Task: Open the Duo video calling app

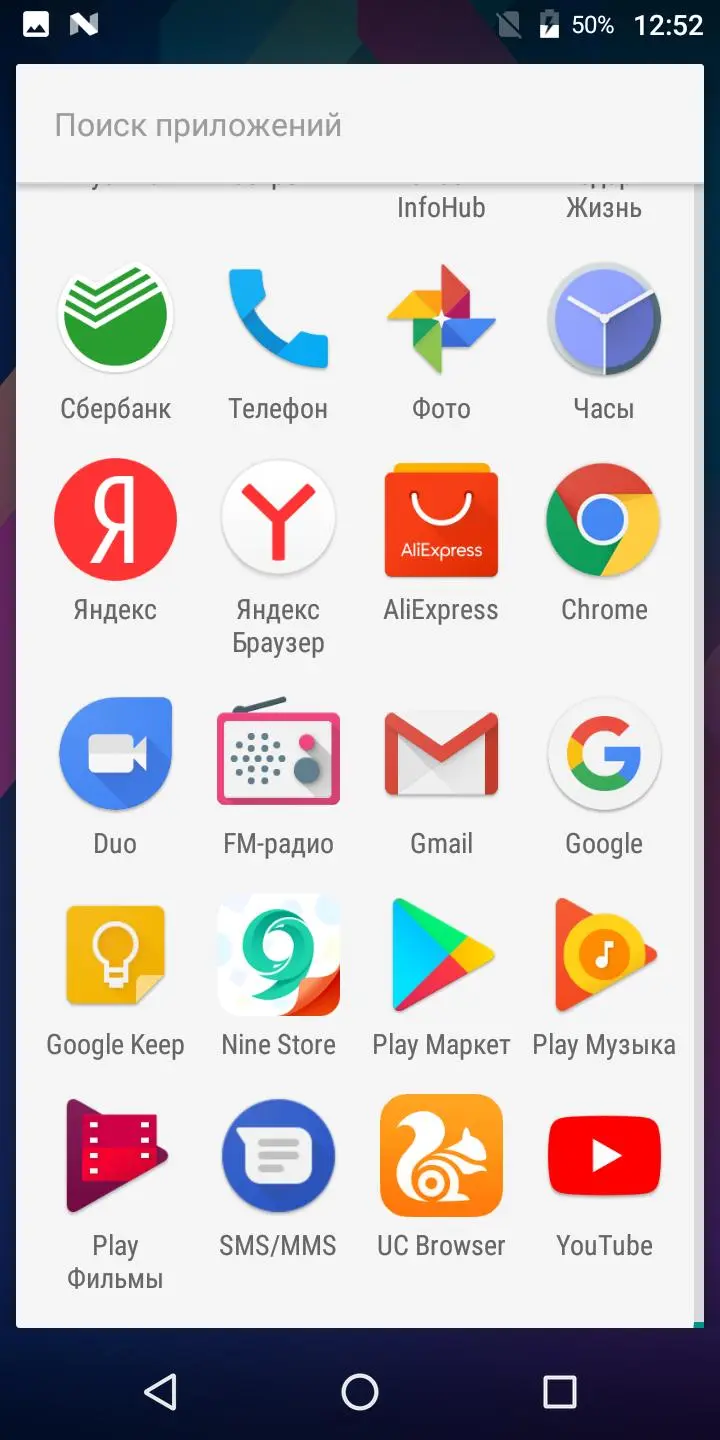Action: pyautogui.click(x=115, y=754)
